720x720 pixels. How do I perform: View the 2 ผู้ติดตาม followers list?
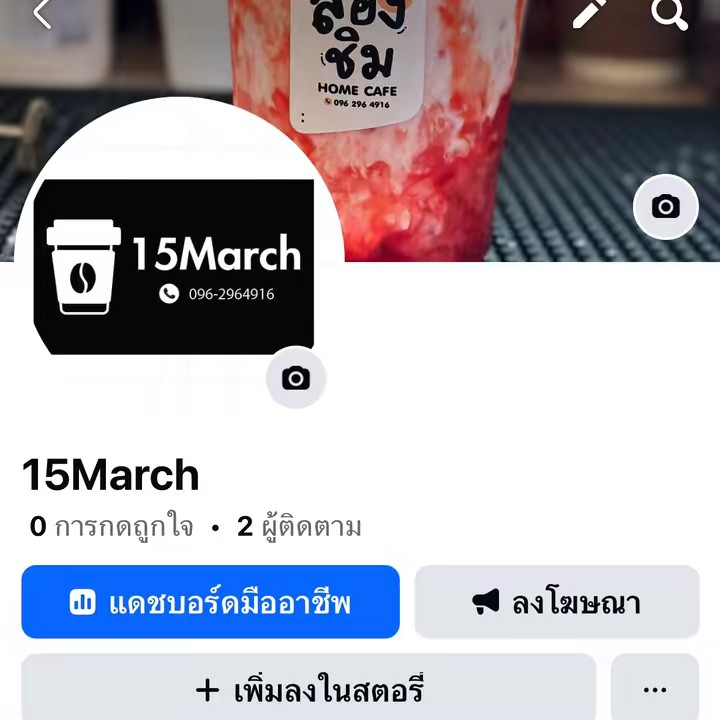click(299, 527)
